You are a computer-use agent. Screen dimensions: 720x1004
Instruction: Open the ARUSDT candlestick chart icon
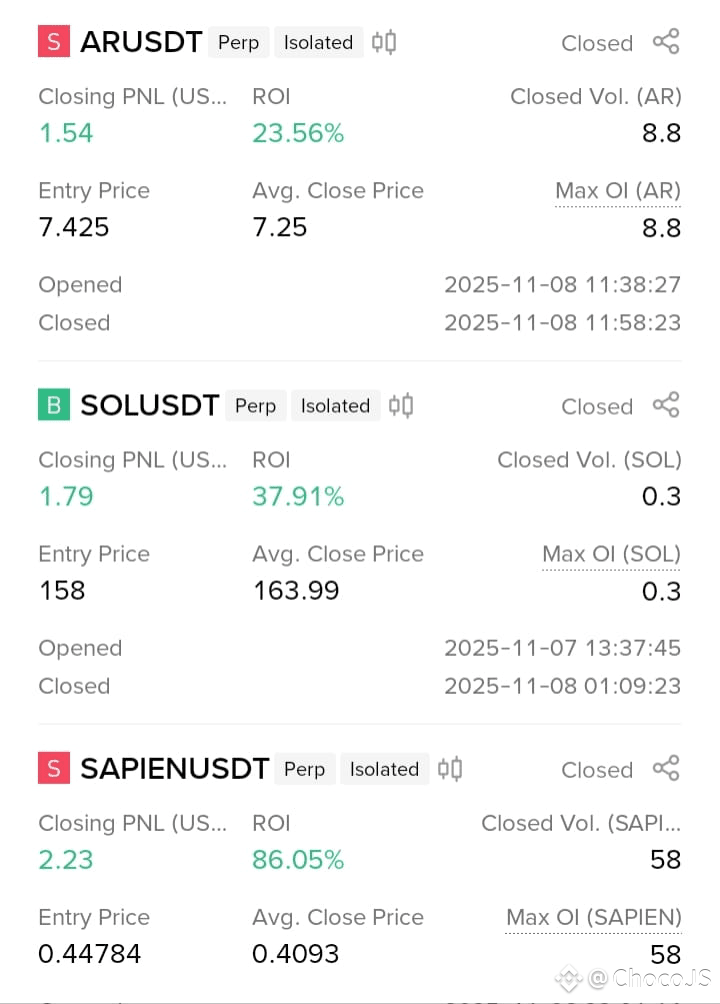coord(384,42)
